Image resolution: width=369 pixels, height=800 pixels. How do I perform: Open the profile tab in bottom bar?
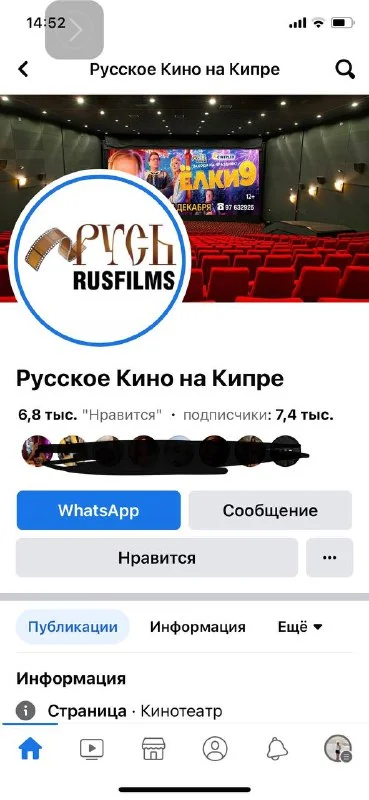point(215,749)
